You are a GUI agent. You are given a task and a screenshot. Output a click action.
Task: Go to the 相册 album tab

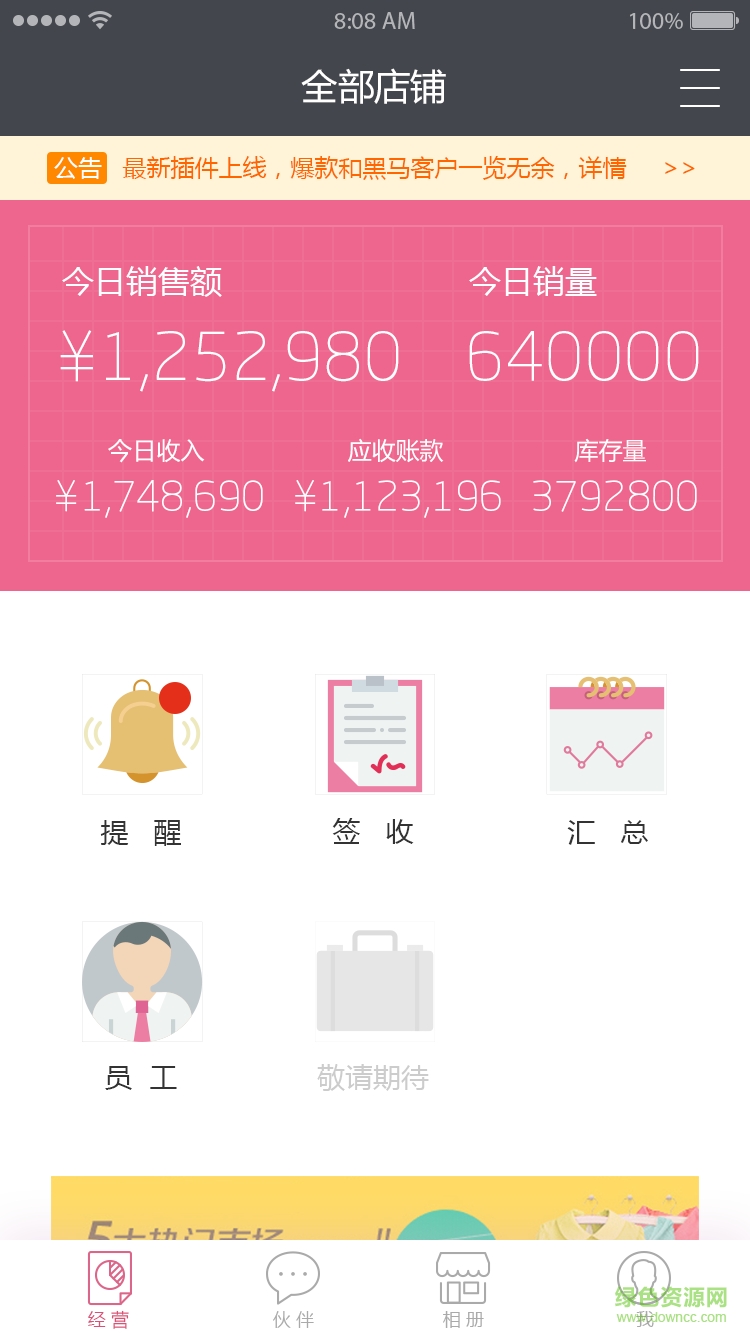pos(462,1289)
